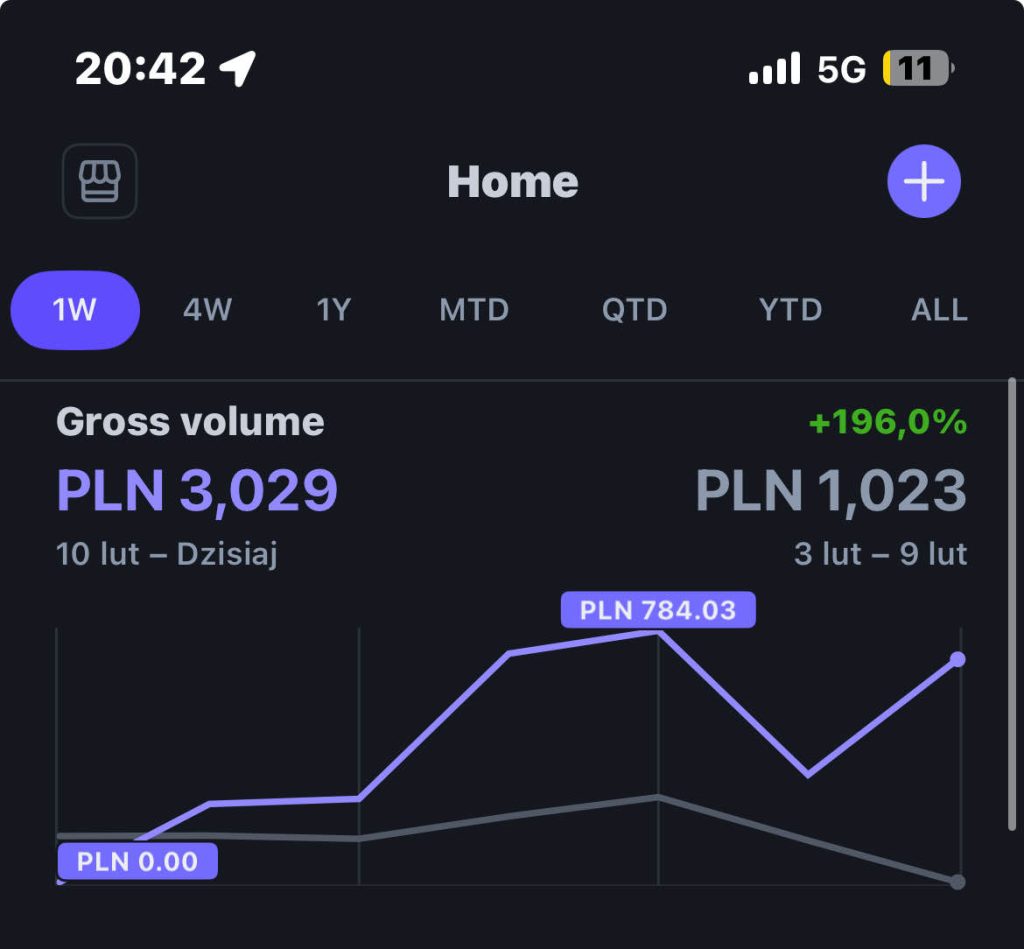Viewport: 1024px width, 949px height.
Task: Select the 1W time range
Action: tap(75, 310)
